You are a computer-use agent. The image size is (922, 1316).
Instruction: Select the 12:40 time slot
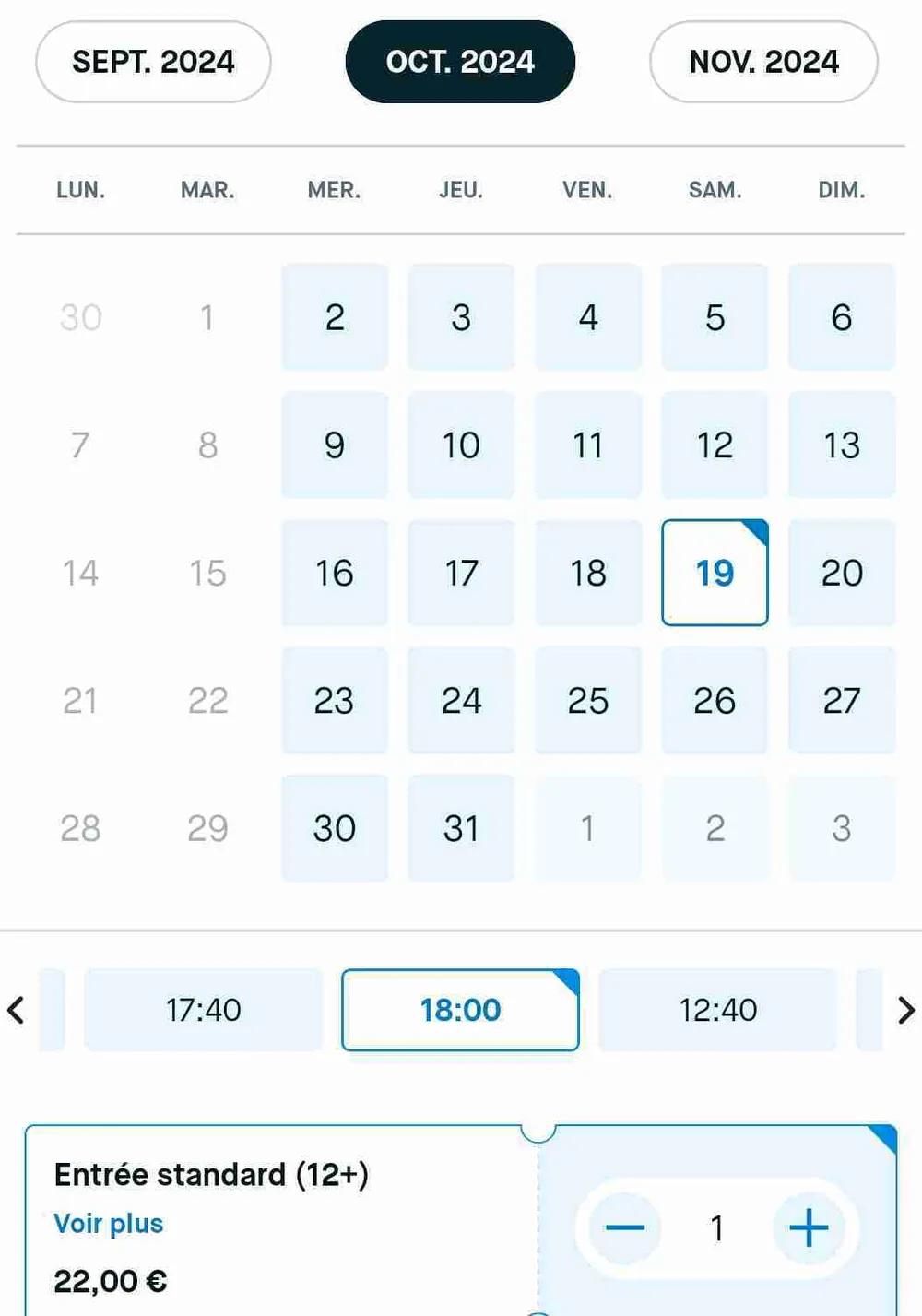click(717, 1010)
